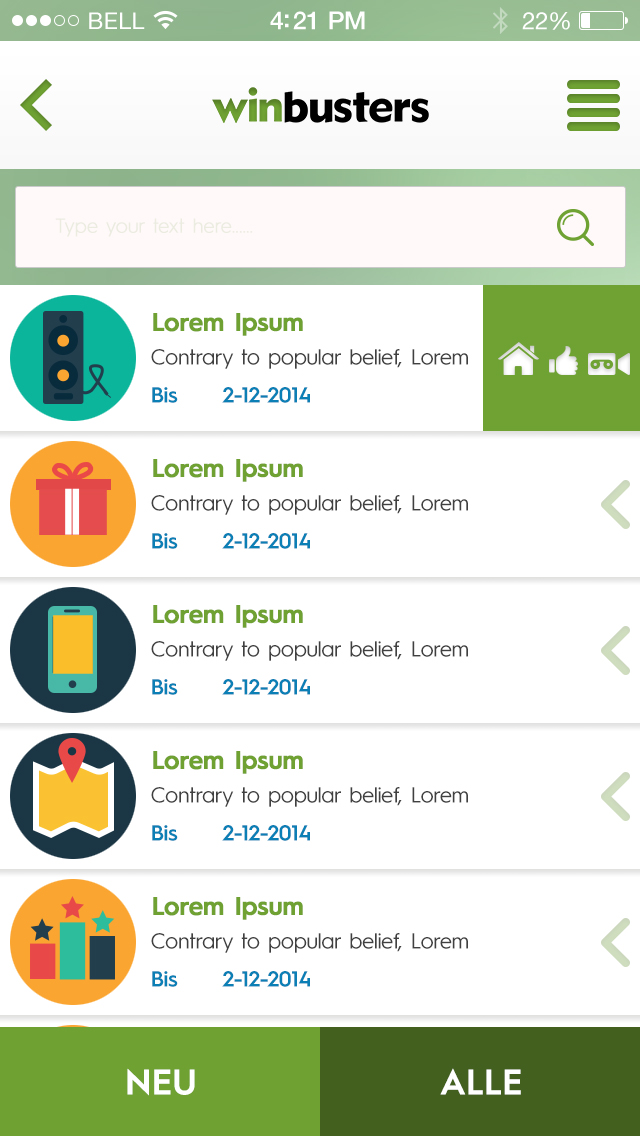
Task: Focus the 'Type your text here' field
Action: tap(280, 227)
